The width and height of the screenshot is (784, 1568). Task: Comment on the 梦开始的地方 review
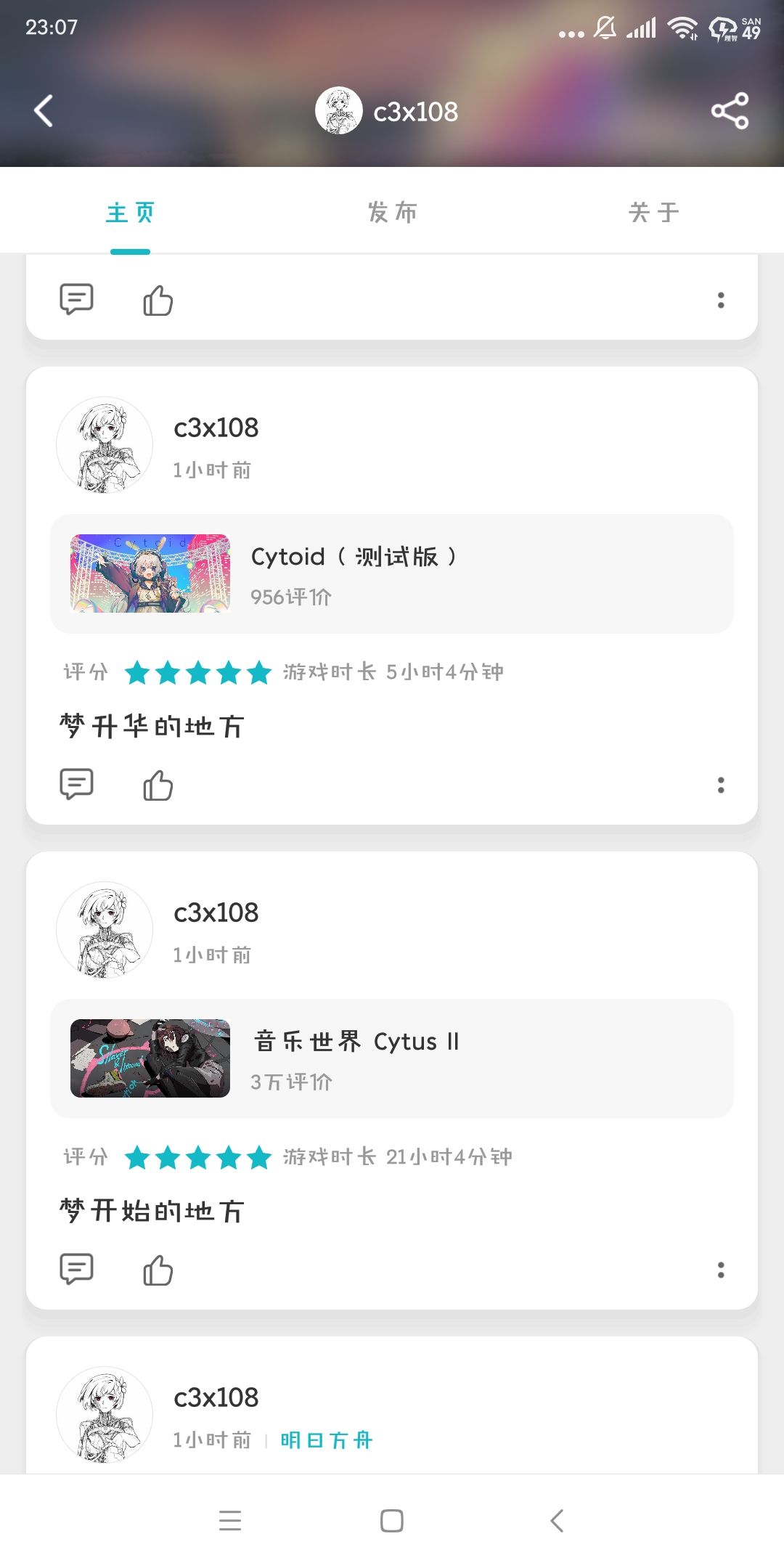(x=76, y=1269)
